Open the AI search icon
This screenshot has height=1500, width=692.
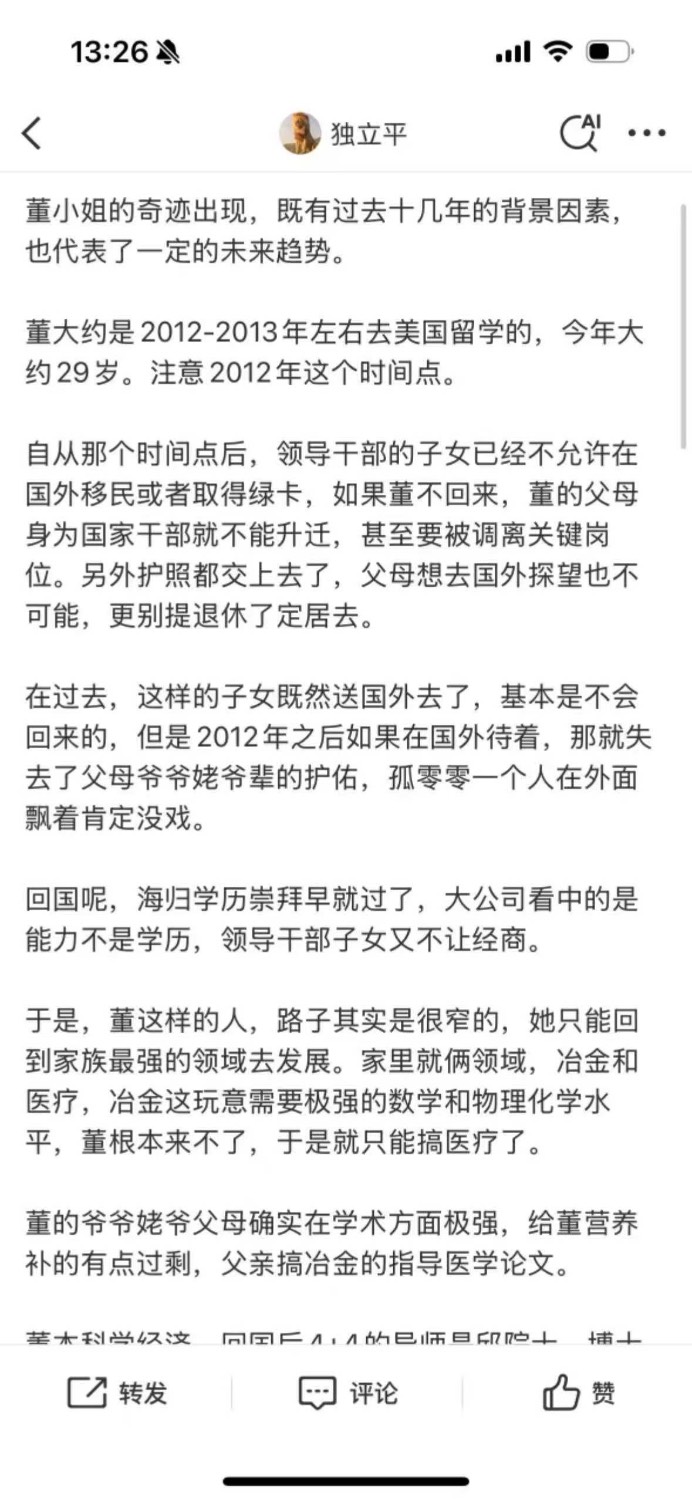(580, 132)
